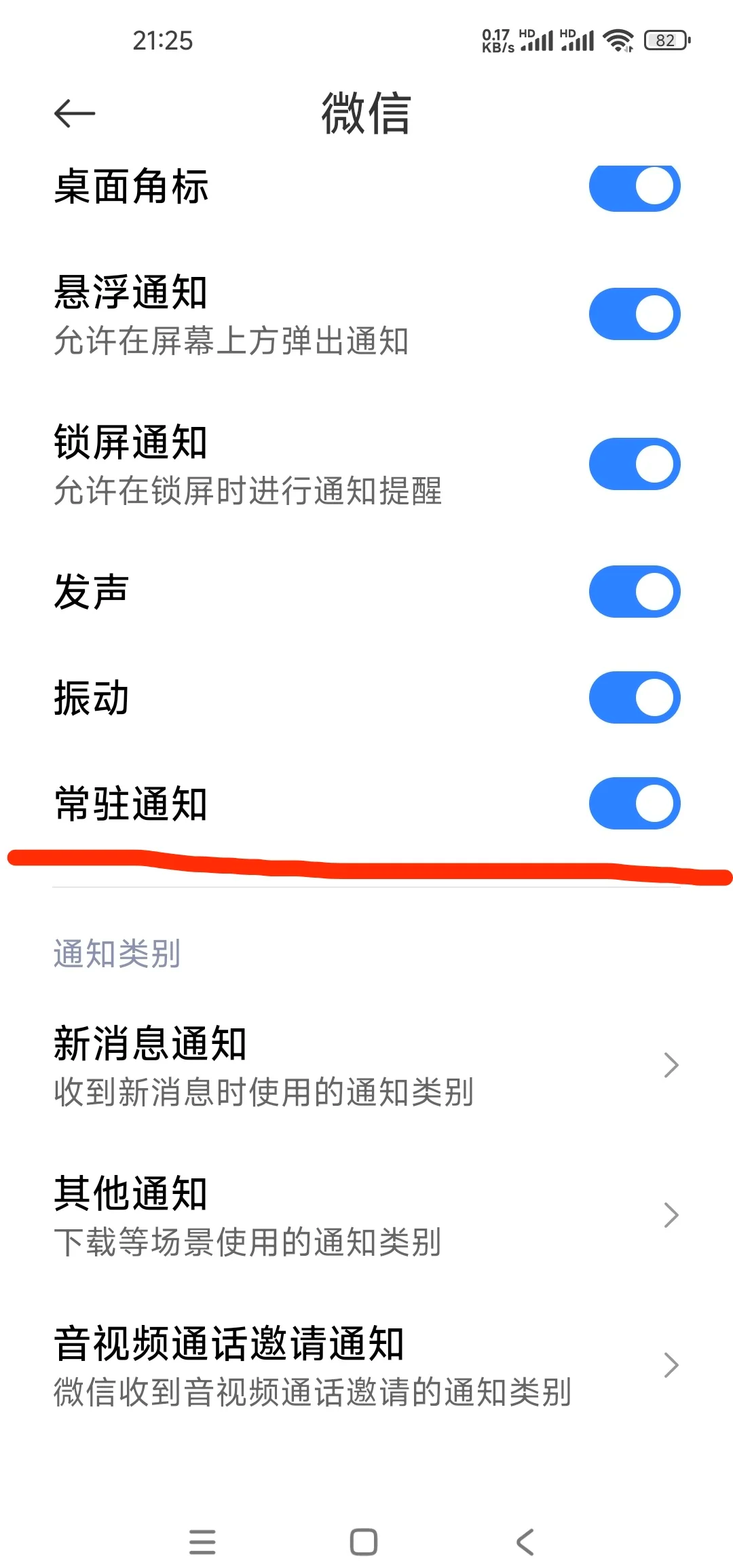Disable the 悬浮通知 toggle
The width and height of the screenshot is (733, 1568).
(635, 314)
